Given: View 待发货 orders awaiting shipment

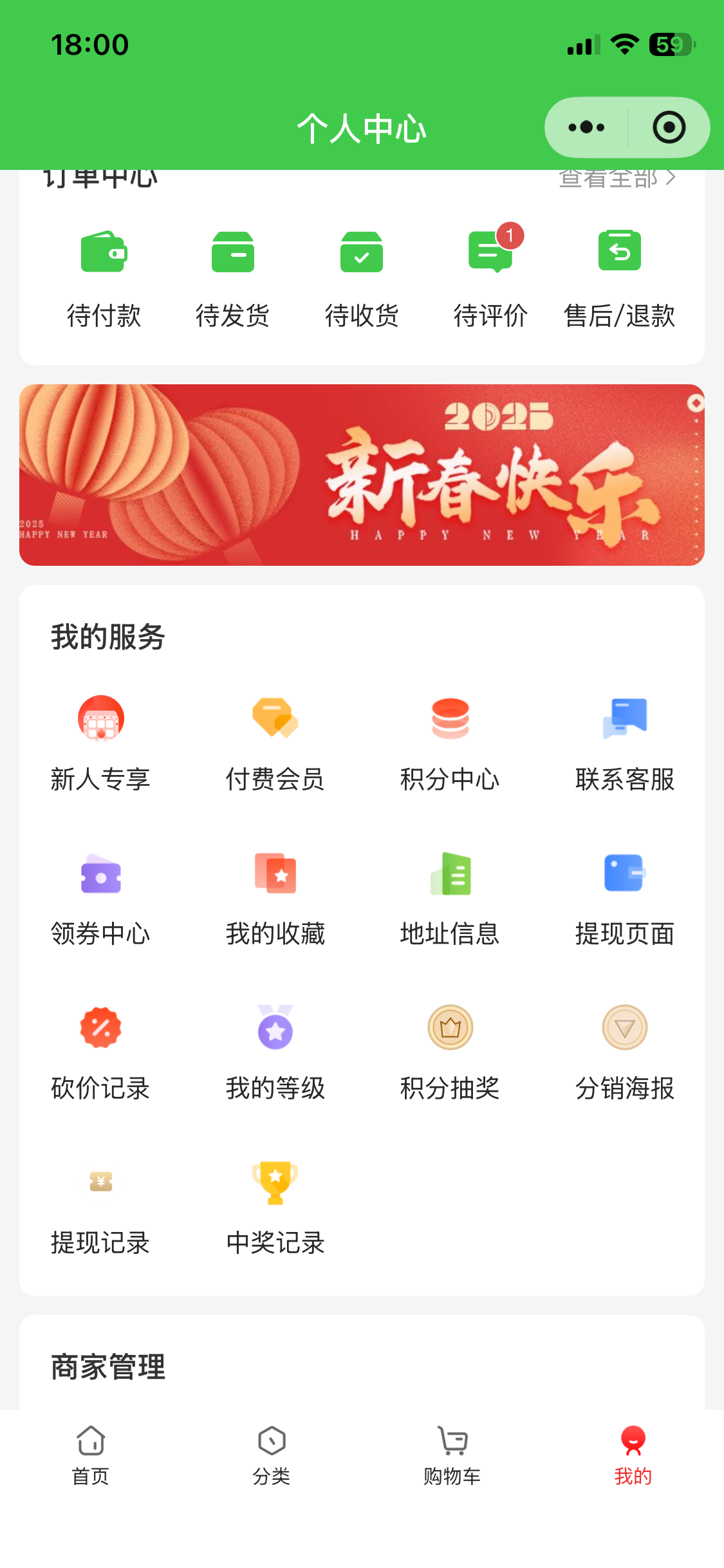Looking at the screenshot, I should pos(232,278).
